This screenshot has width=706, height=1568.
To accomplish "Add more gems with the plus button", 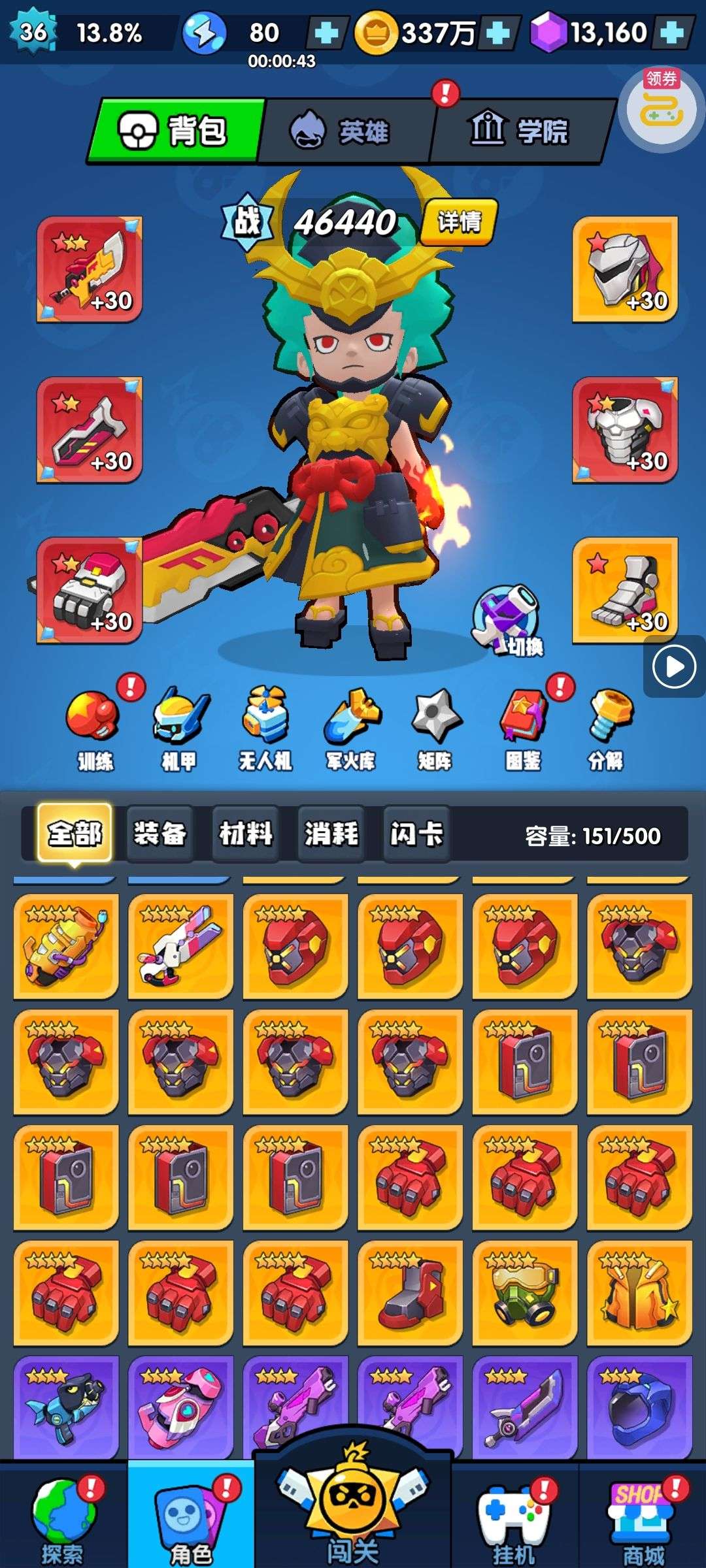I will pos(673,32).
